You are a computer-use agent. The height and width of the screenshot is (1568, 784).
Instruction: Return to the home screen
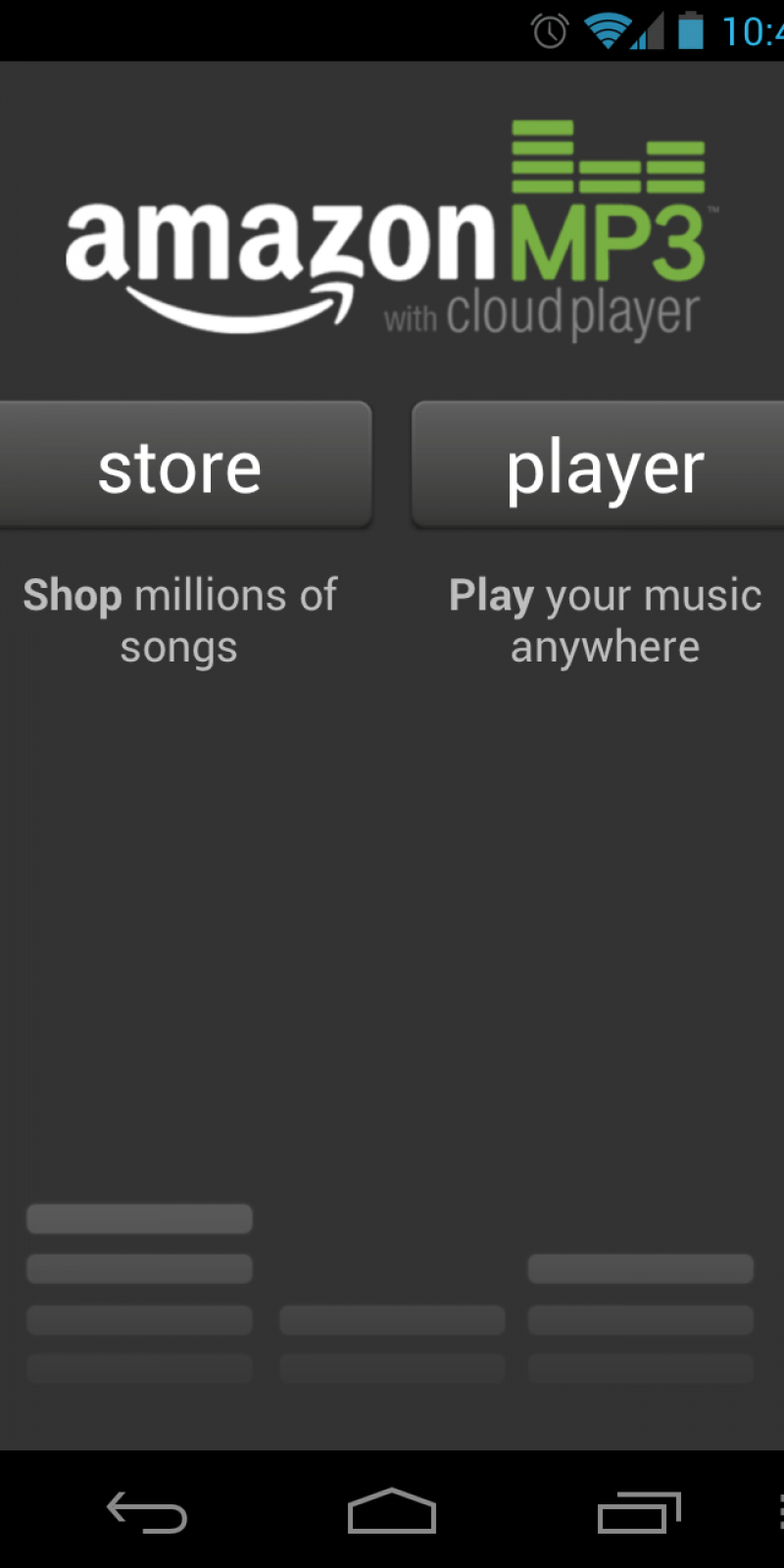point(392,1511)
